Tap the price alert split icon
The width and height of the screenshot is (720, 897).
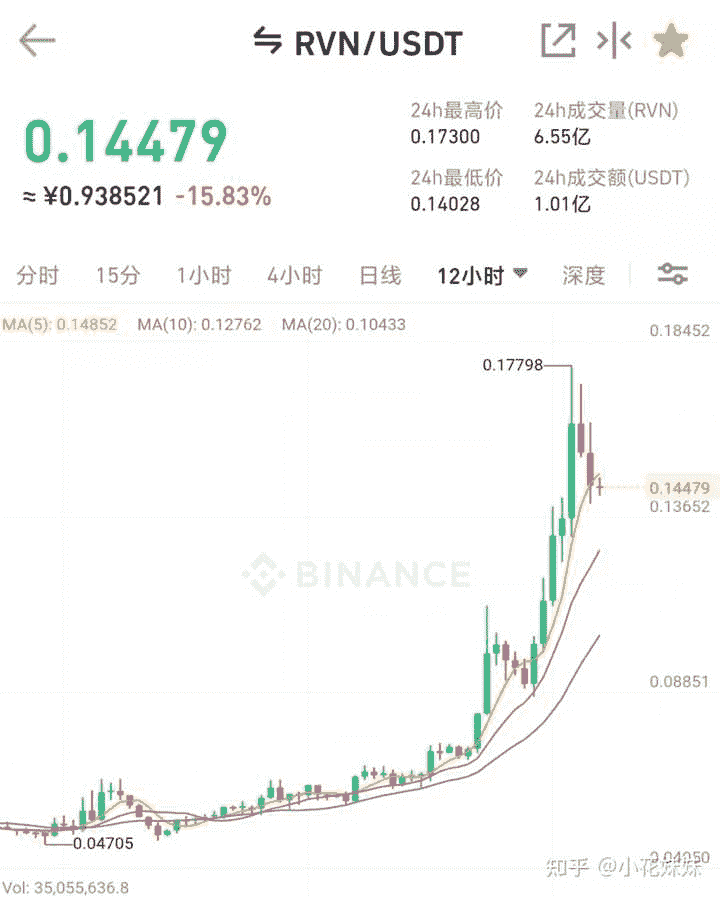[x=613, y=41]
